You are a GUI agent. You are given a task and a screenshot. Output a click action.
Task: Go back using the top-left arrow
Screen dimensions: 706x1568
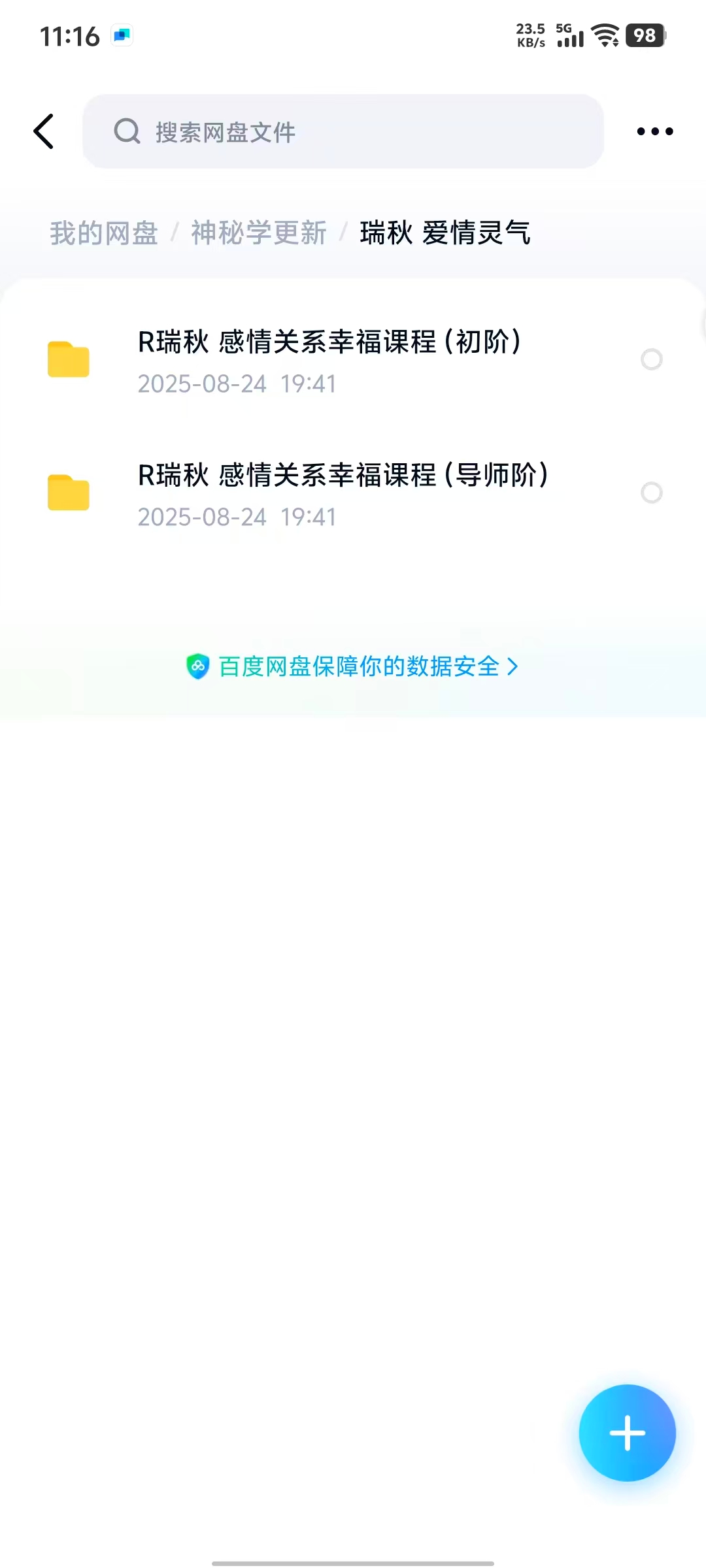44,131
